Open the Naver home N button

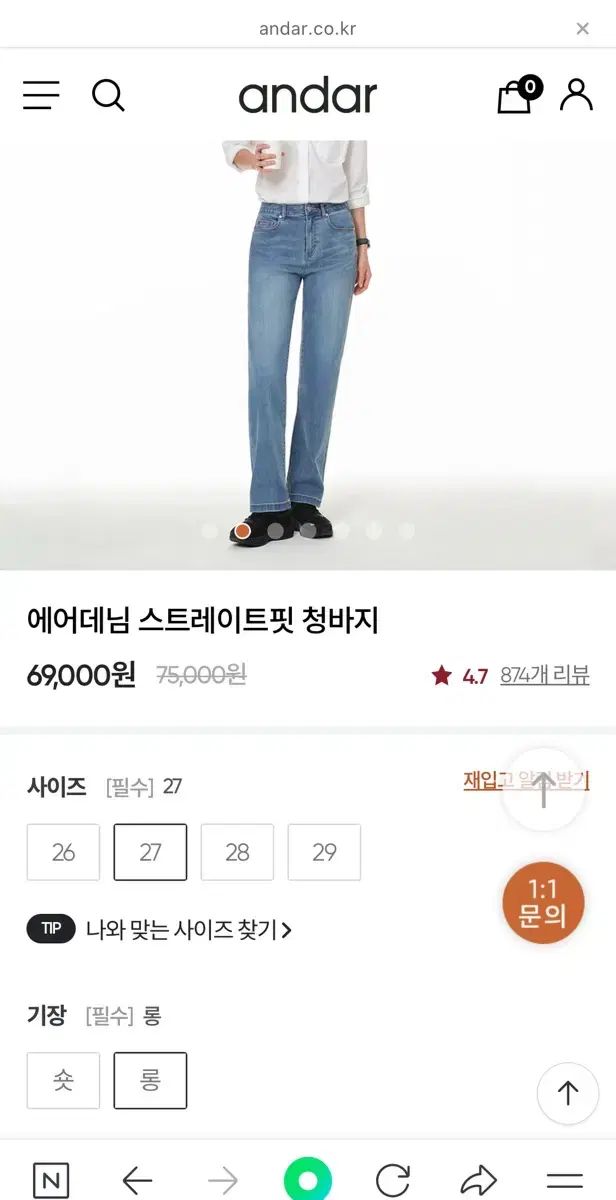coord(51,1181)
